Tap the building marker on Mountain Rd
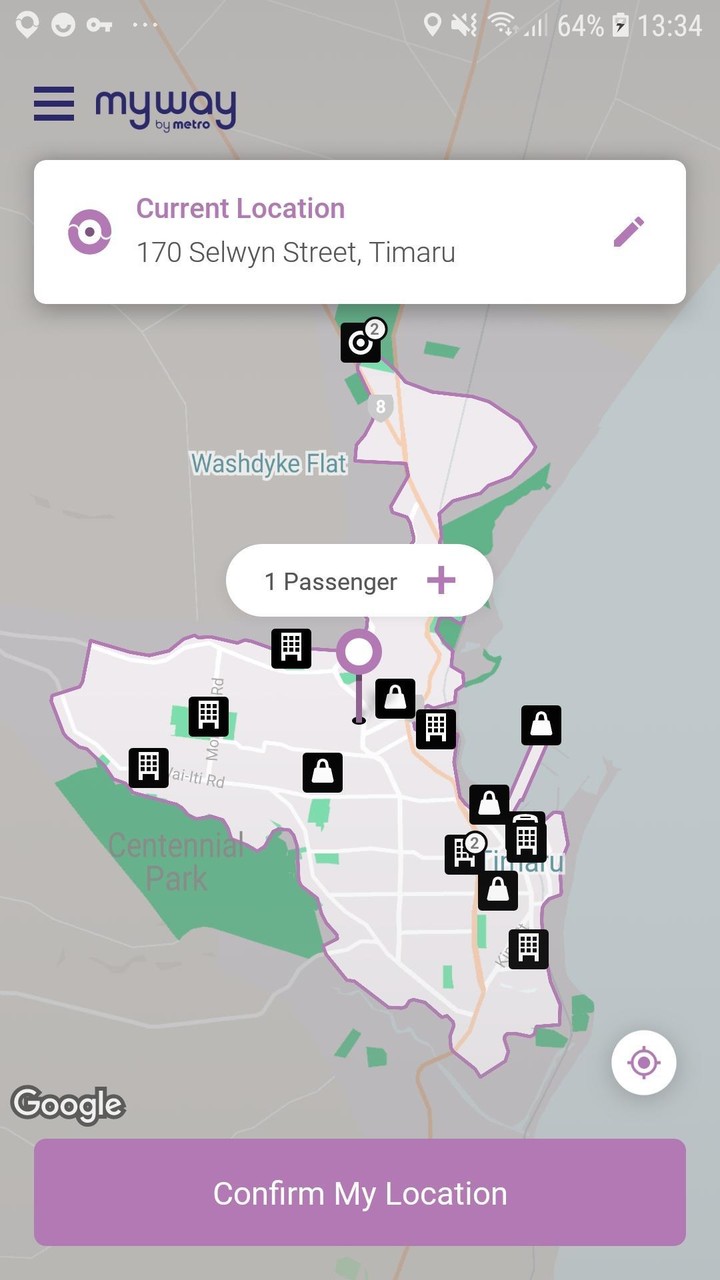Viewport: 720px width, 1280px height. [207, 715]
